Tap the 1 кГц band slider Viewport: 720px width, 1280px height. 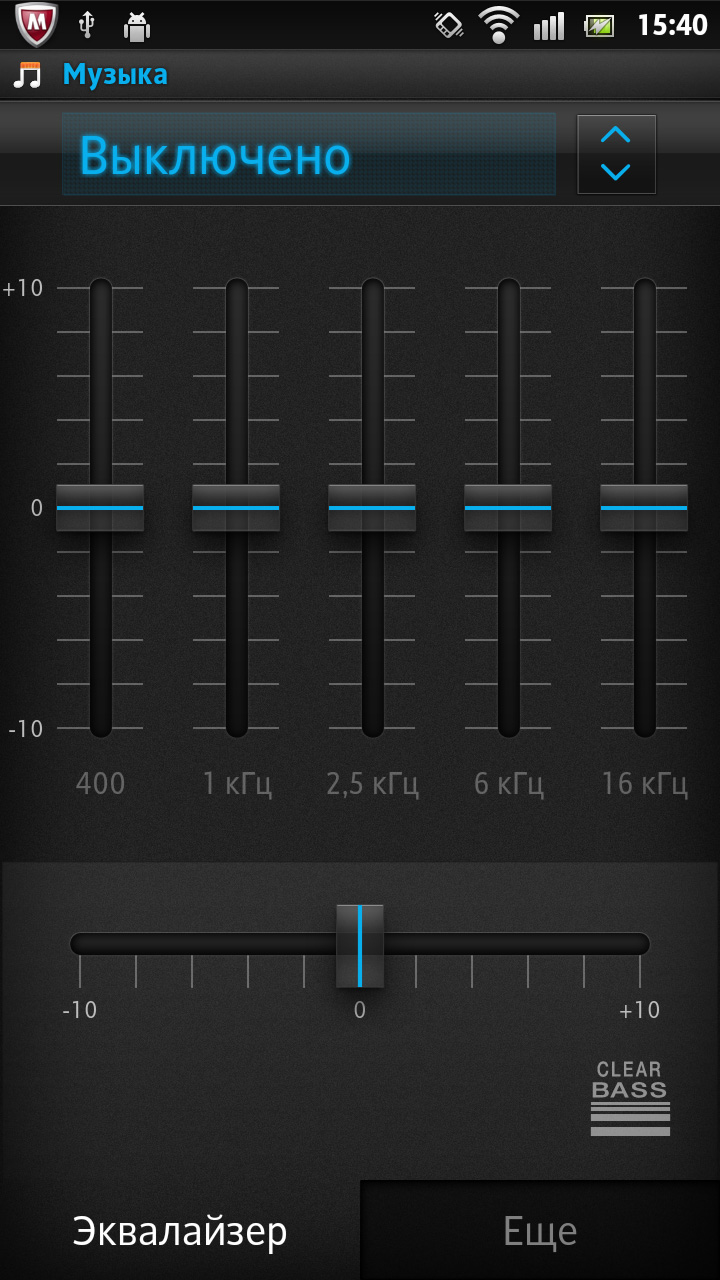236,508
